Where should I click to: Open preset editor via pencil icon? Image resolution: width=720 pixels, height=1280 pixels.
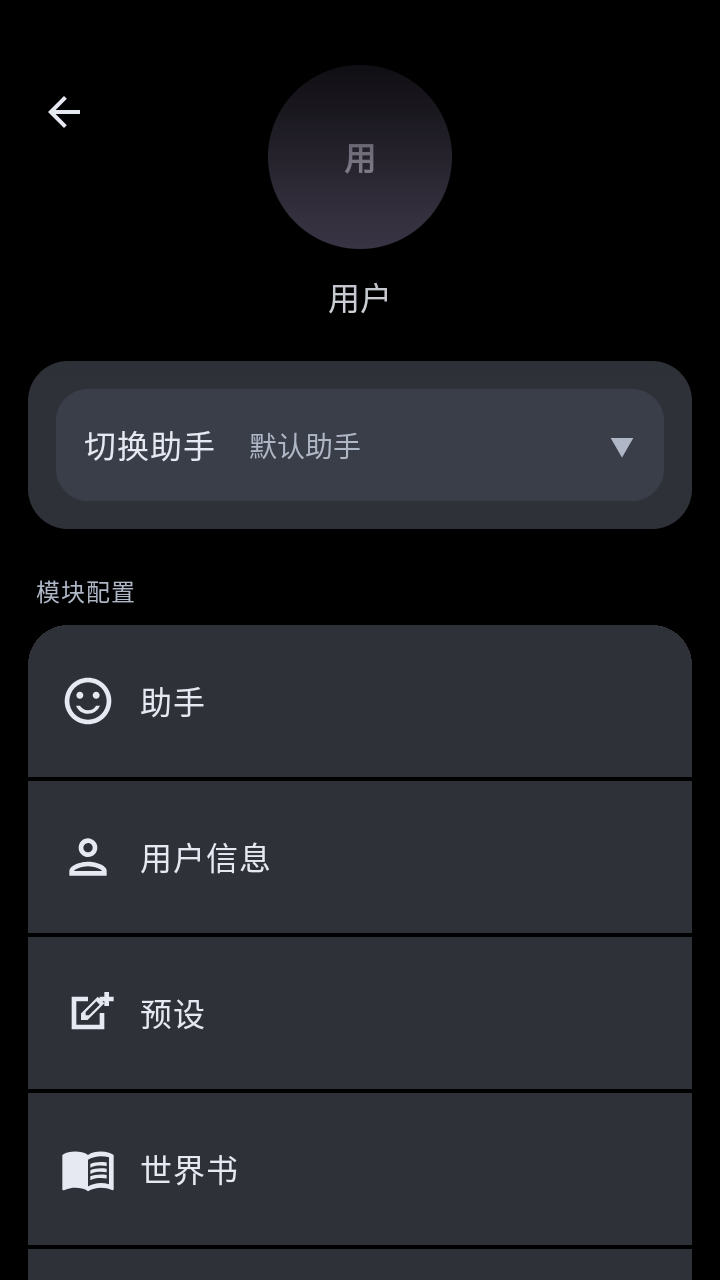click(89, 1014)
